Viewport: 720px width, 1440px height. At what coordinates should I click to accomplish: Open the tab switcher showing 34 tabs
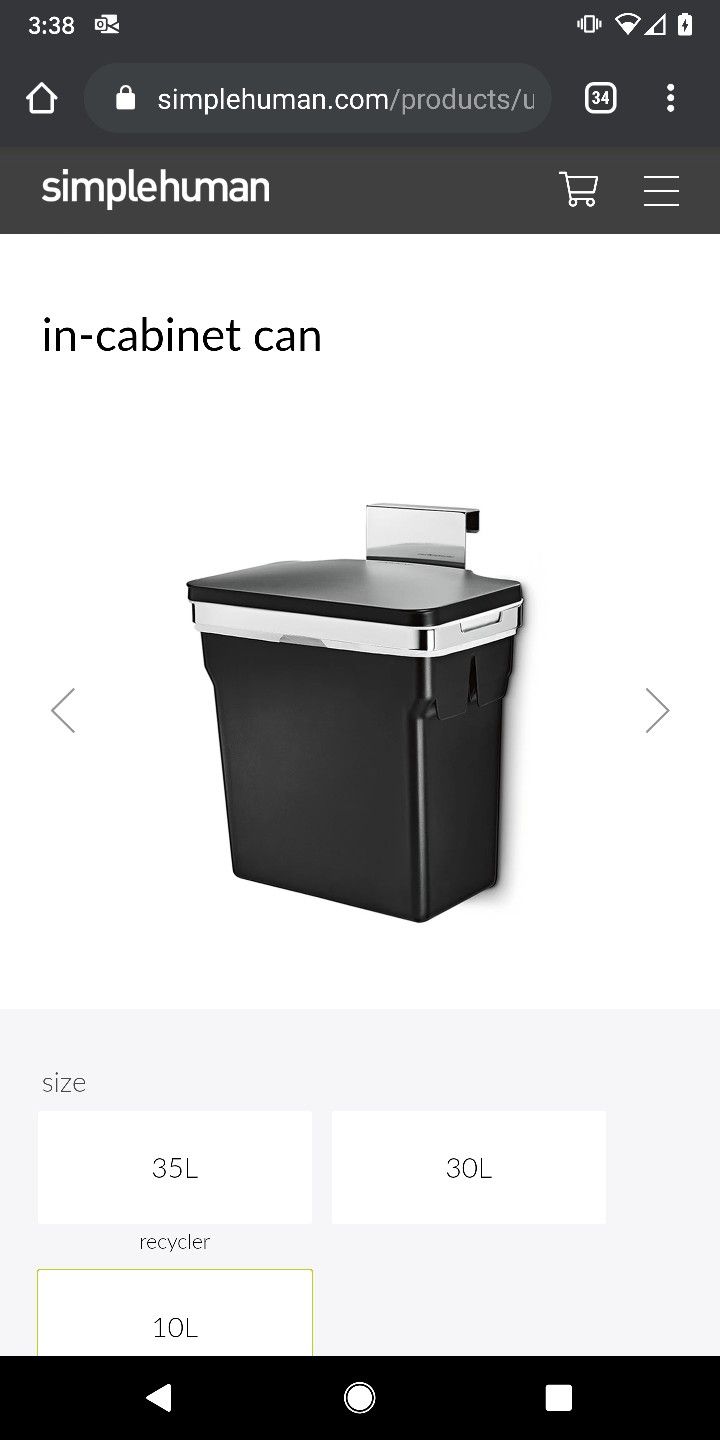pos(600,98)
